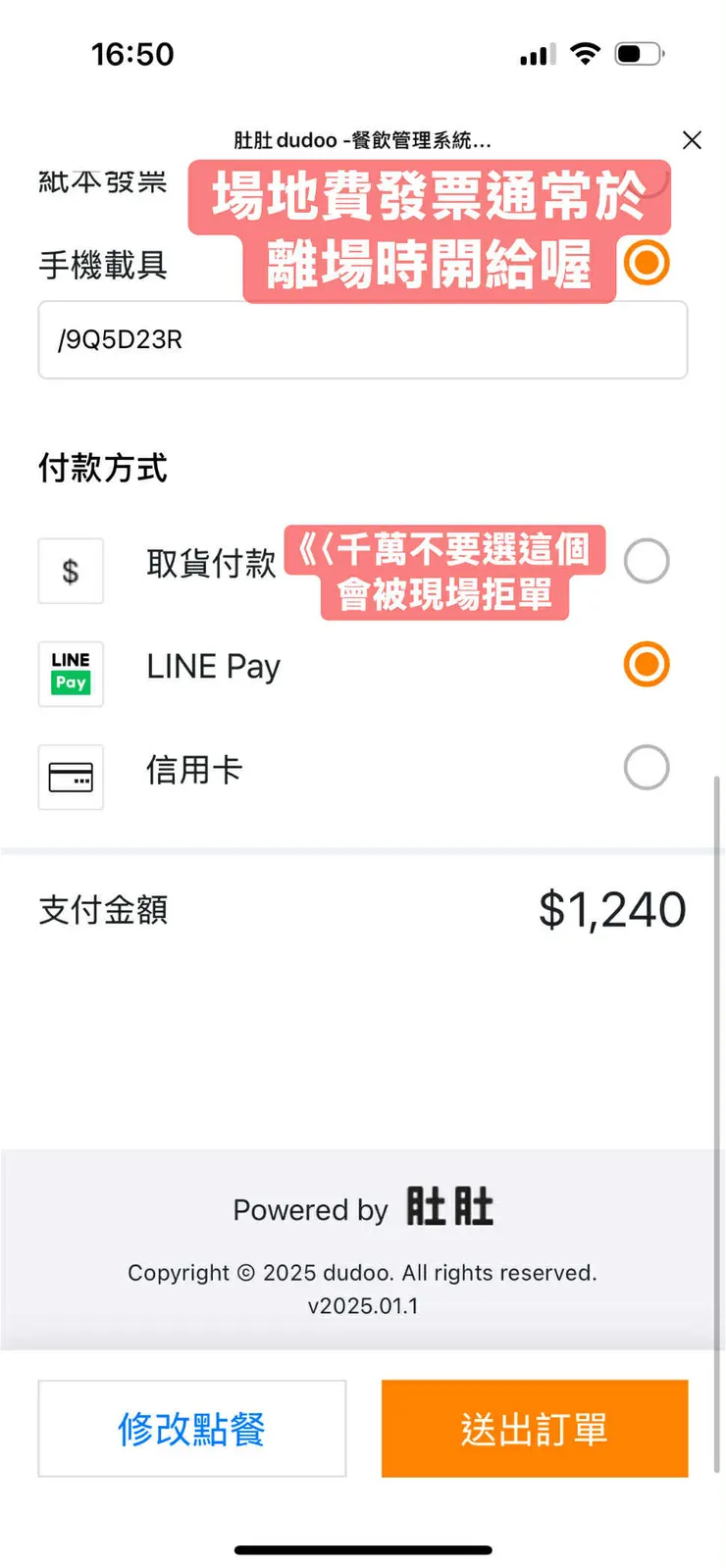Click 修改點餐 to edit the order
Screen dimensions: 726x1568
[191, 1429]
